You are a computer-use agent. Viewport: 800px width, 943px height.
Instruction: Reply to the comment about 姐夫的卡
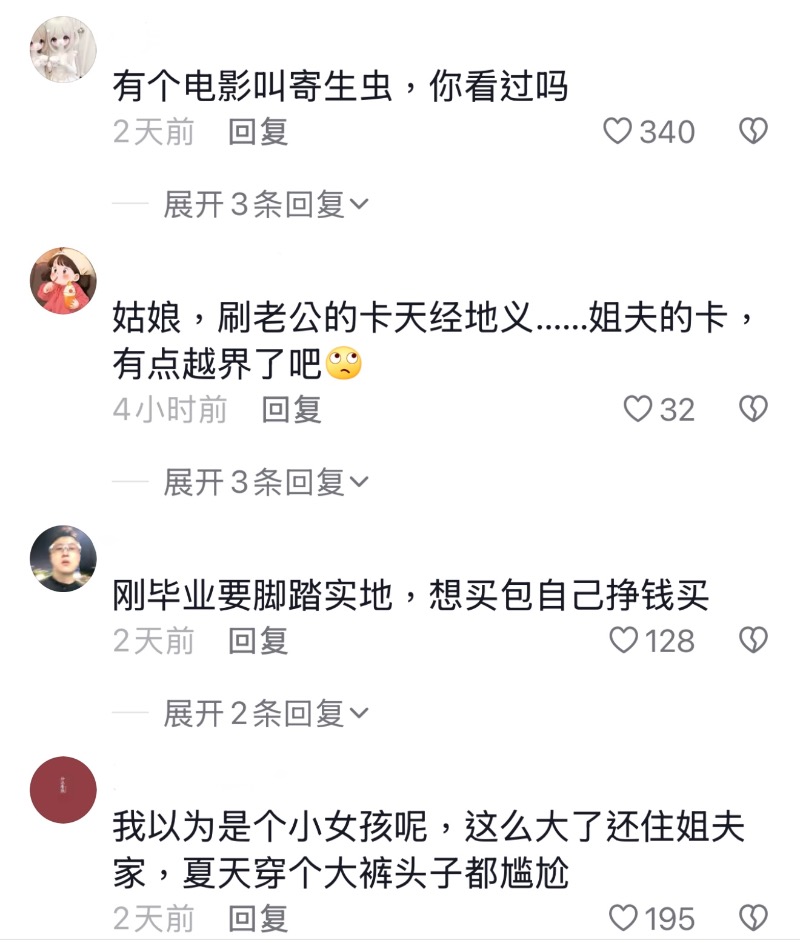coord(291,409)
